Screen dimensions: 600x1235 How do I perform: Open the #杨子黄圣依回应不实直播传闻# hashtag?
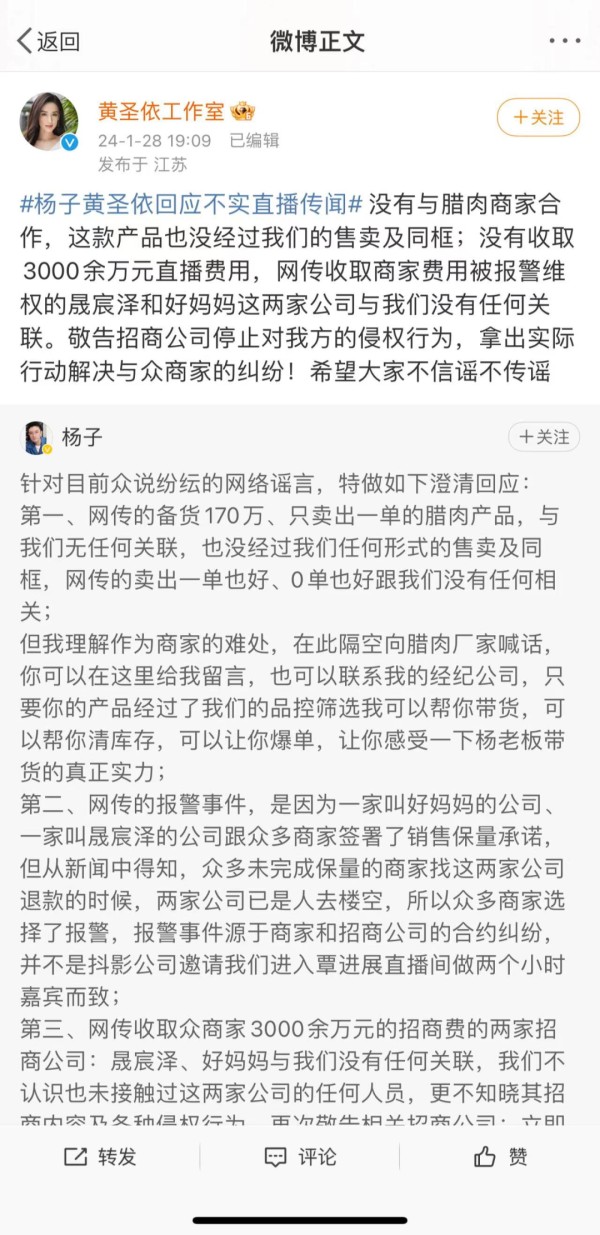point(191,207)
